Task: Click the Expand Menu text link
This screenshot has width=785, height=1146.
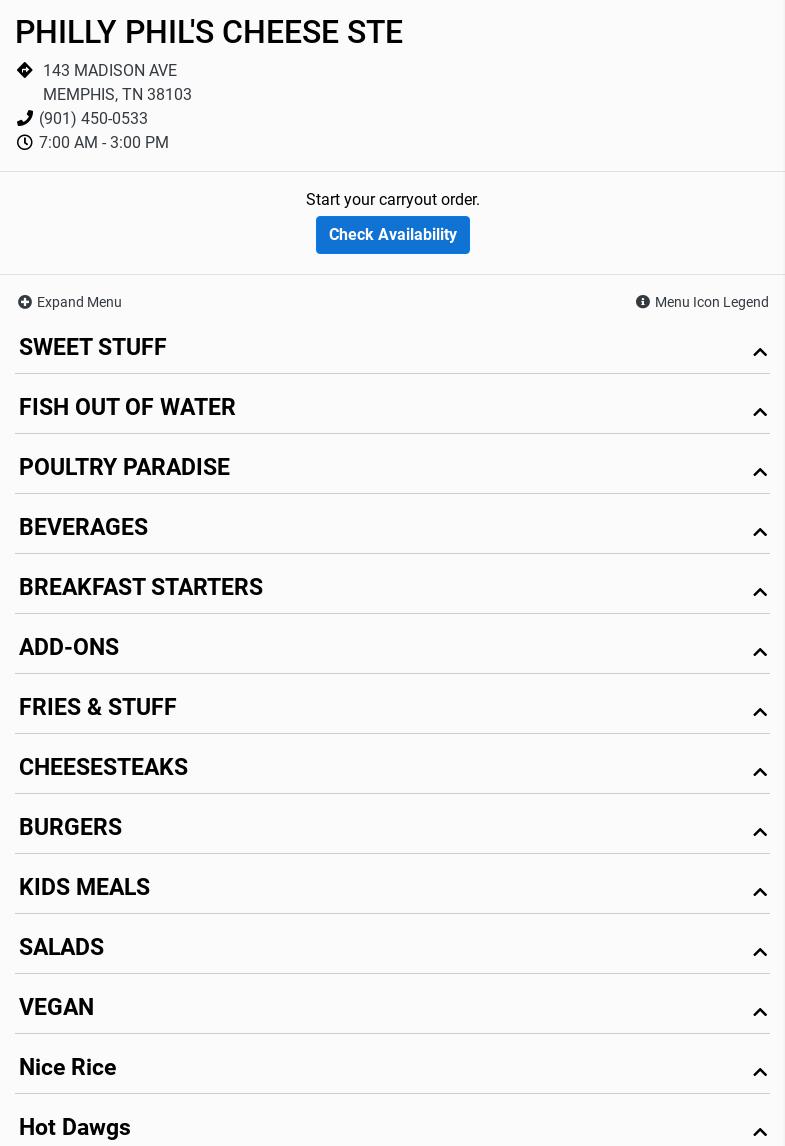Action: click(x=79, y=302)
